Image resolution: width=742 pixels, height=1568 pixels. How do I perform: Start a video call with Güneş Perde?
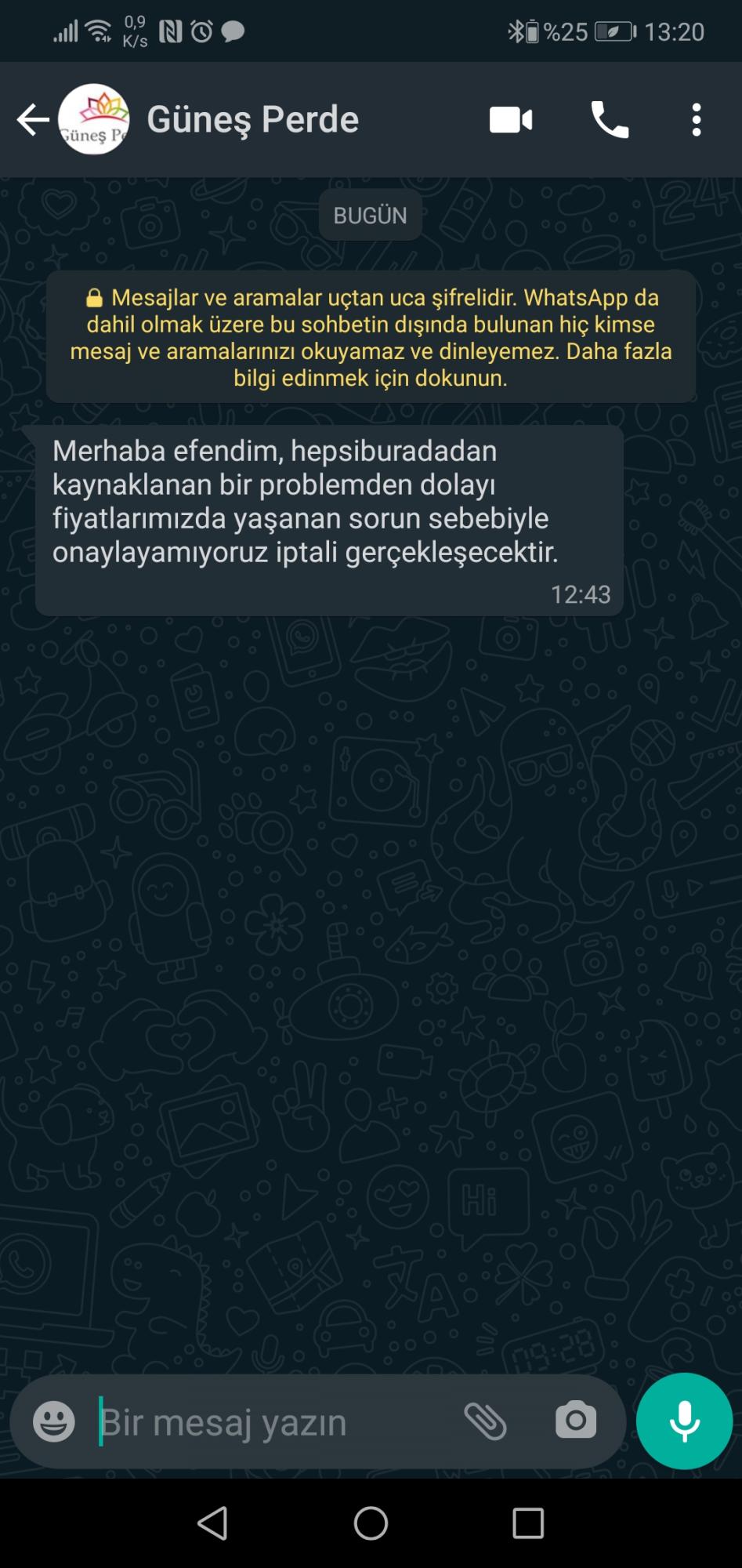pos(511,120)
